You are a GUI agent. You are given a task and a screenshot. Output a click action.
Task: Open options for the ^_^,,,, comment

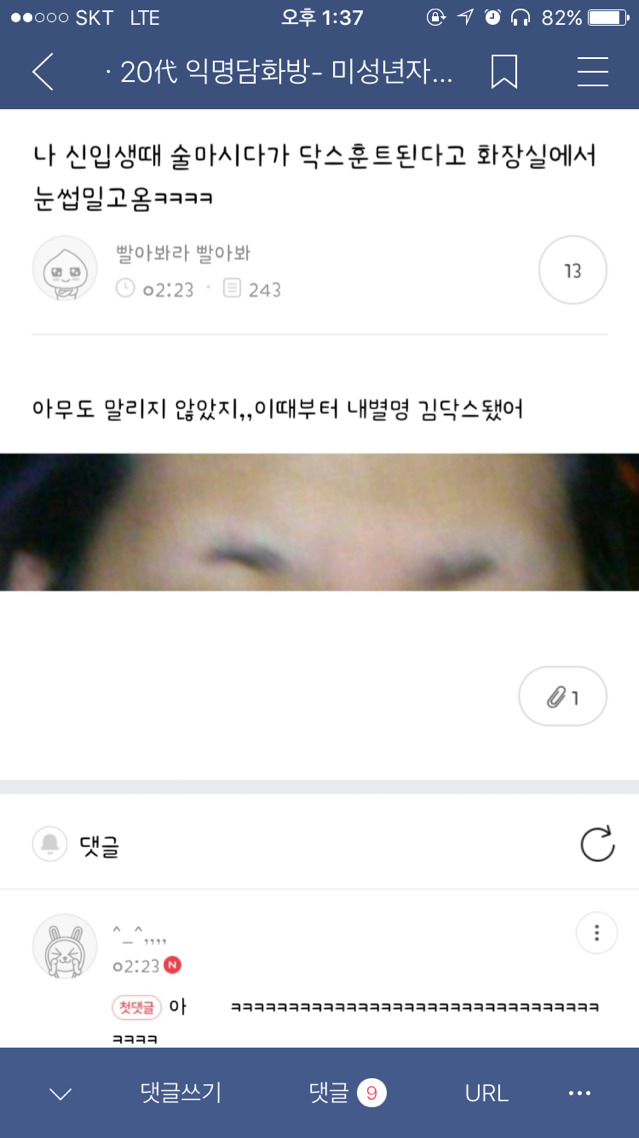coord(596,933)
